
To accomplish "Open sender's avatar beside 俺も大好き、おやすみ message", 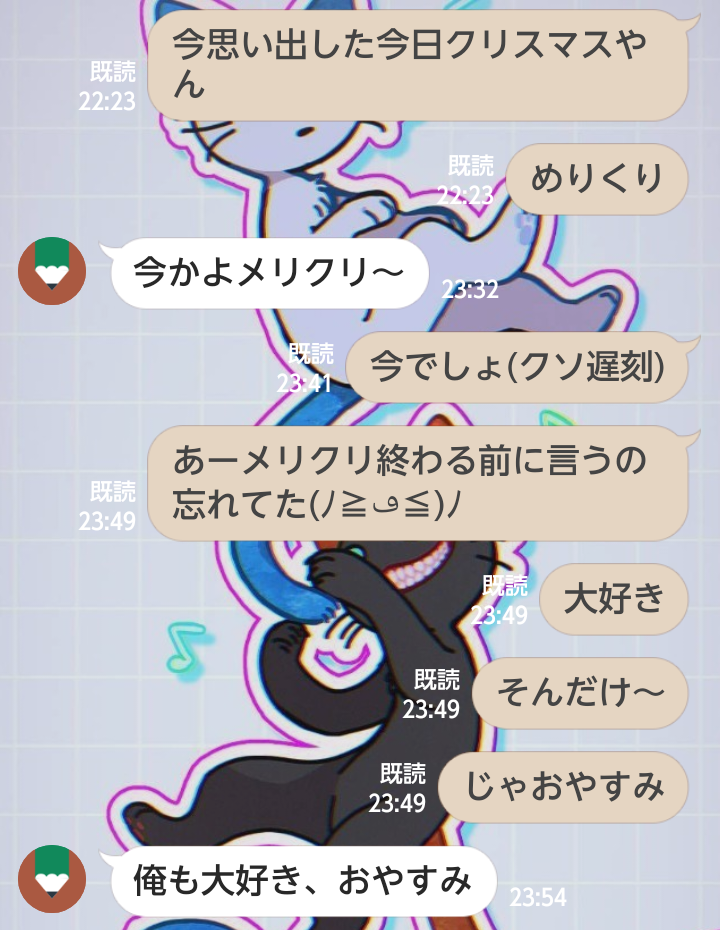I will tap(52, 879).
